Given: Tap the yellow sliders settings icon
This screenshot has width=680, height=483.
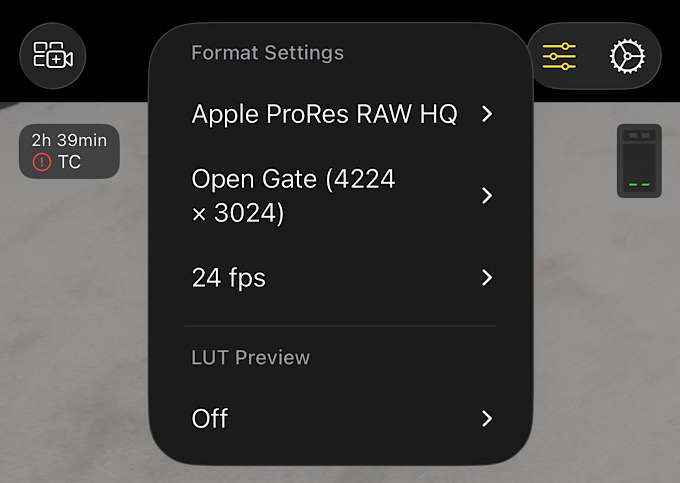Looking at the screenshot, I should click(560, 56).
